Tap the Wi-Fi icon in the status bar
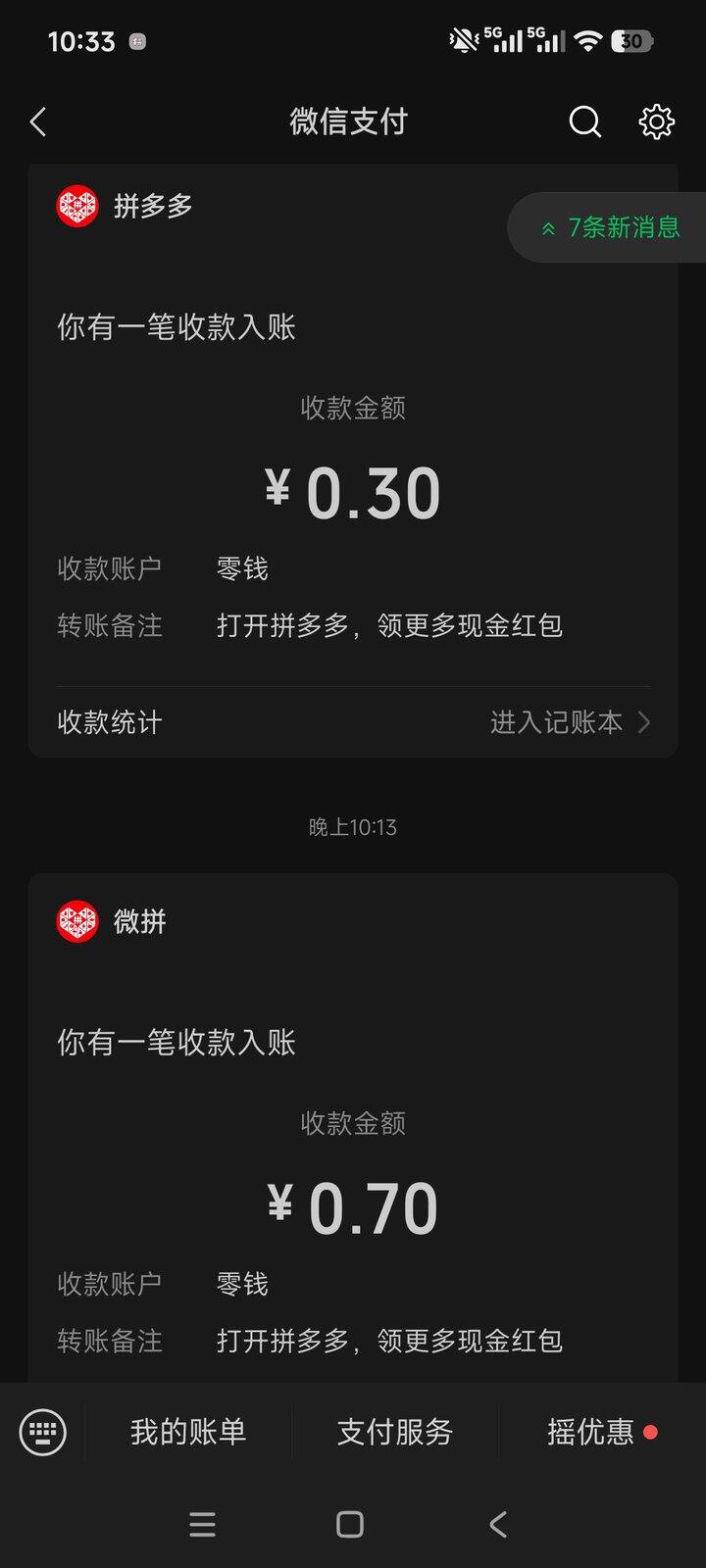The width and height of the screenshot is (706, 1568). tap(589, 40)
